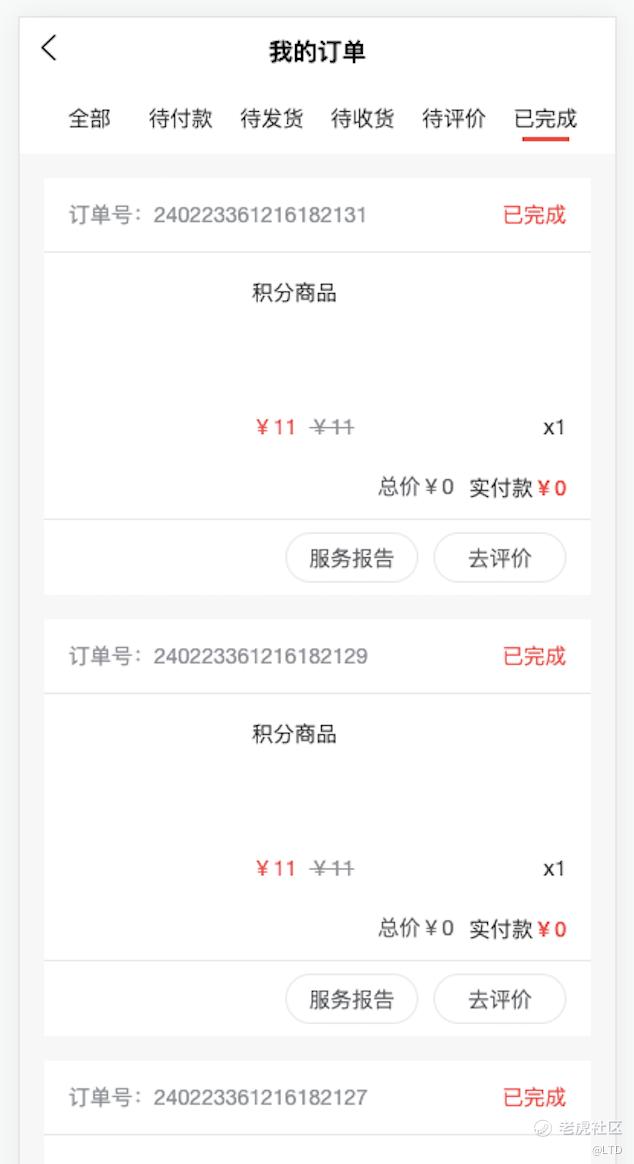The image size is (634, 1164).
Task: Open order card numbered 240223361216182129
Action: [316, 800]
